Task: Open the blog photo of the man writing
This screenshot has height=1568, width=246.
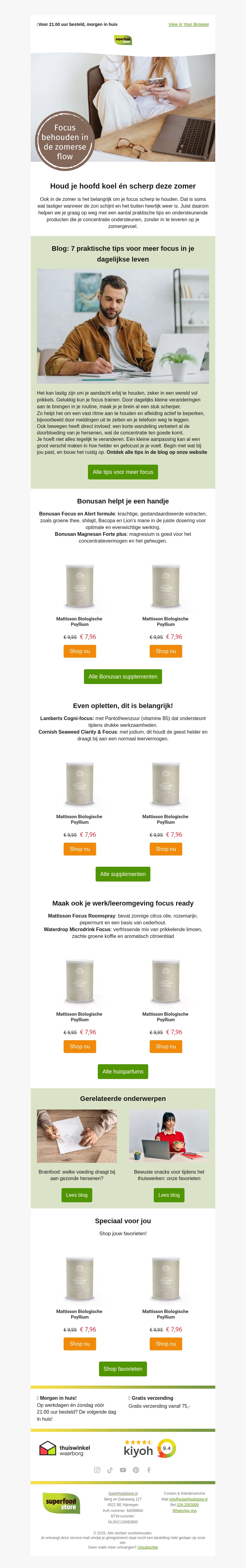Action: (x=123, y=326)
